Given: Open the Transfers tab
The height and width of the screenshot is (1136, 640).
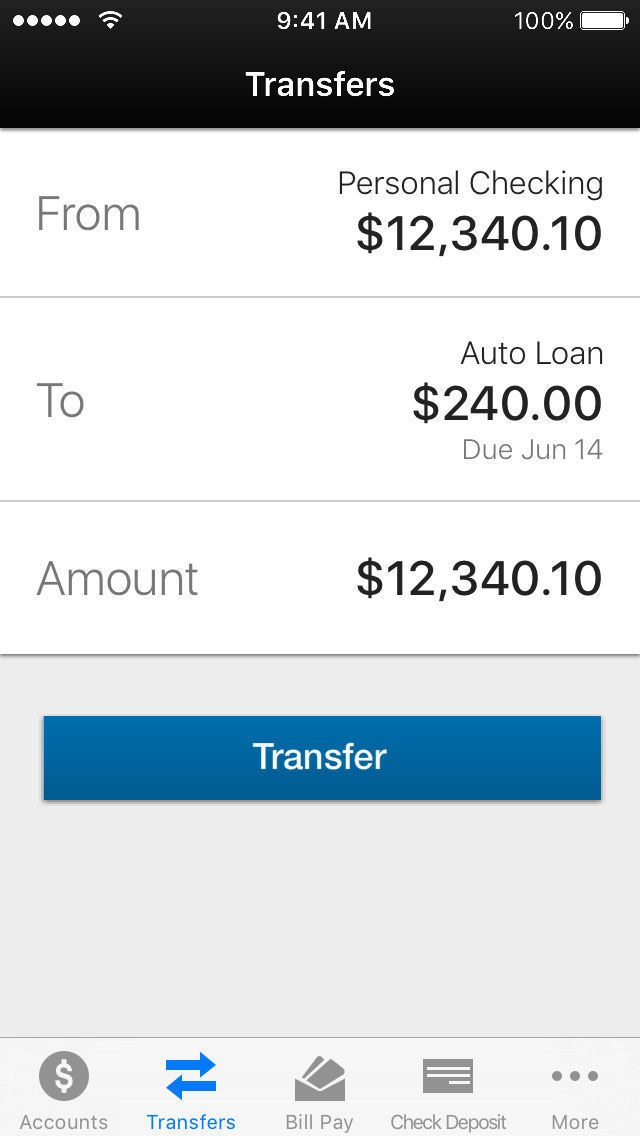Looking at the screenshot, I should (191, 1090).
